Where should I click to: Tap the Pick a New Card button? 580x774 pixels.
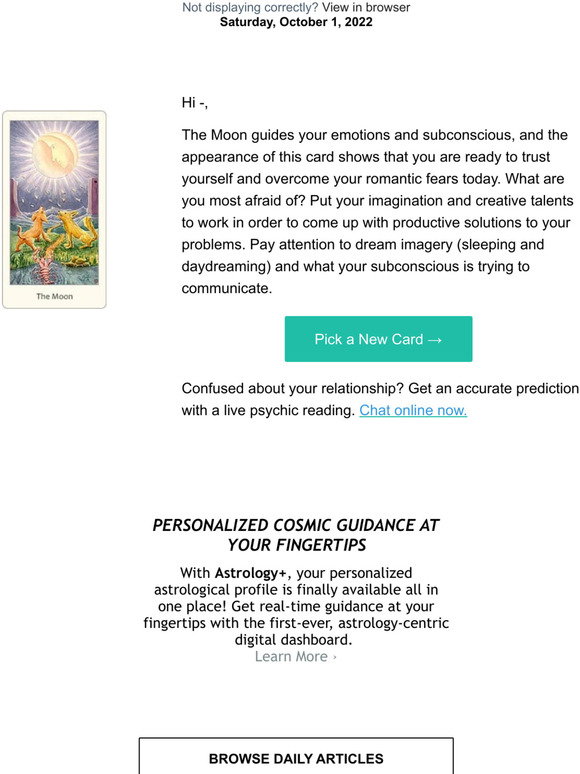pos(378,339)
